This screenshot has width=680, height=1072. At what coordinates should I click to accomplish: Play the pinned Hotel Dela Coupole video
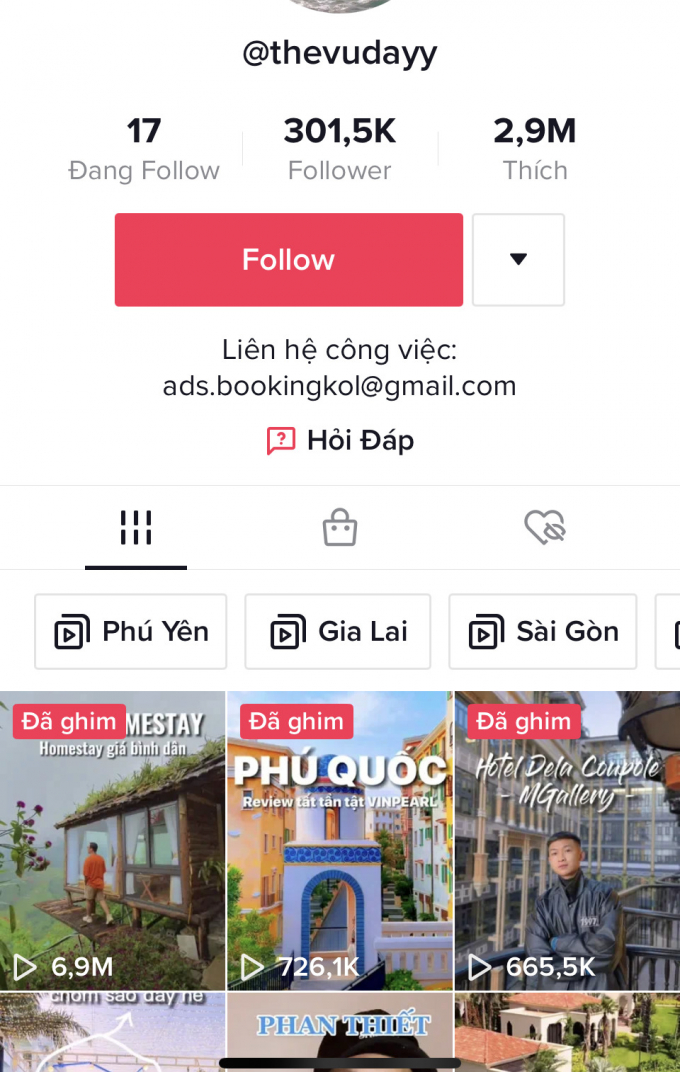567,840
